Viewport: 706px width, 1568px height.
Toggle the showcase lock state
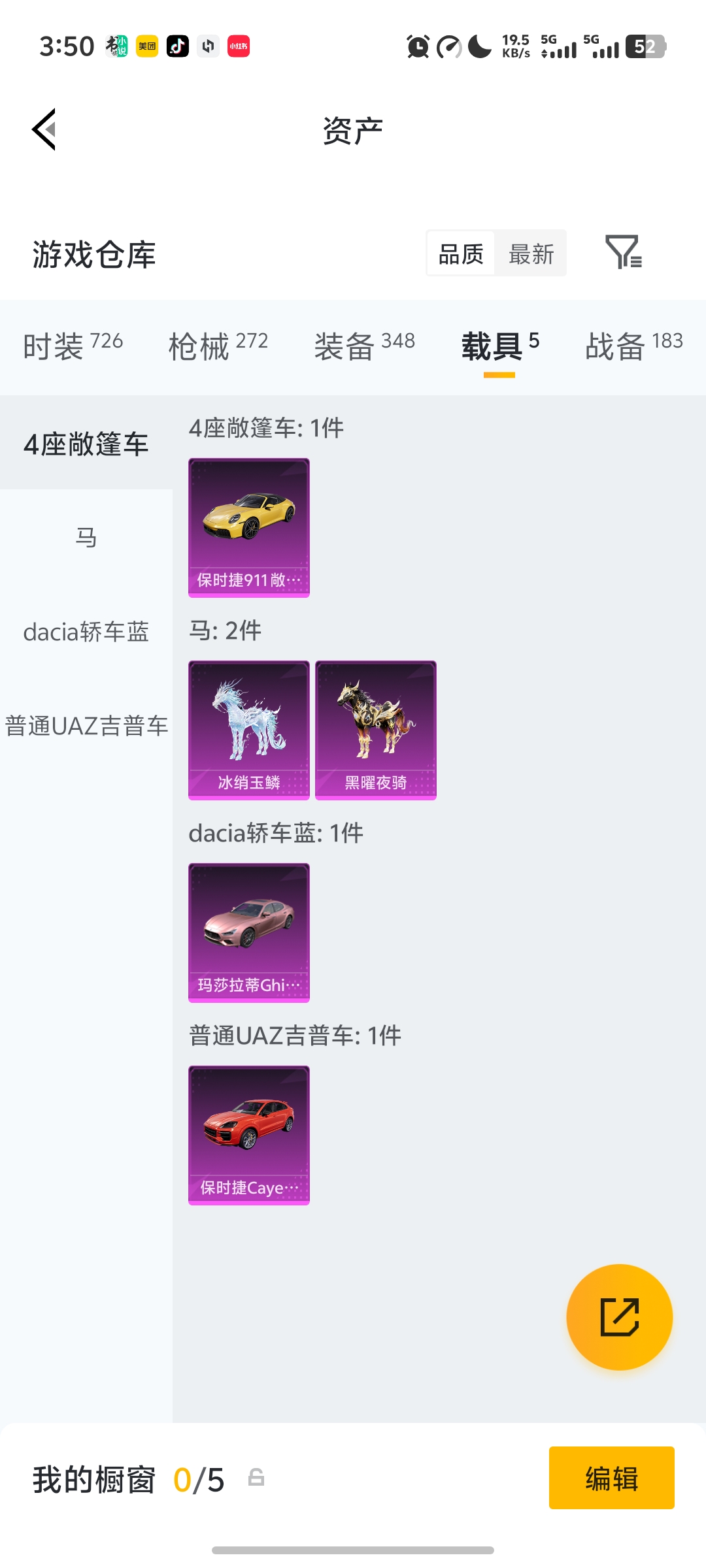[x=255, y=1482]
